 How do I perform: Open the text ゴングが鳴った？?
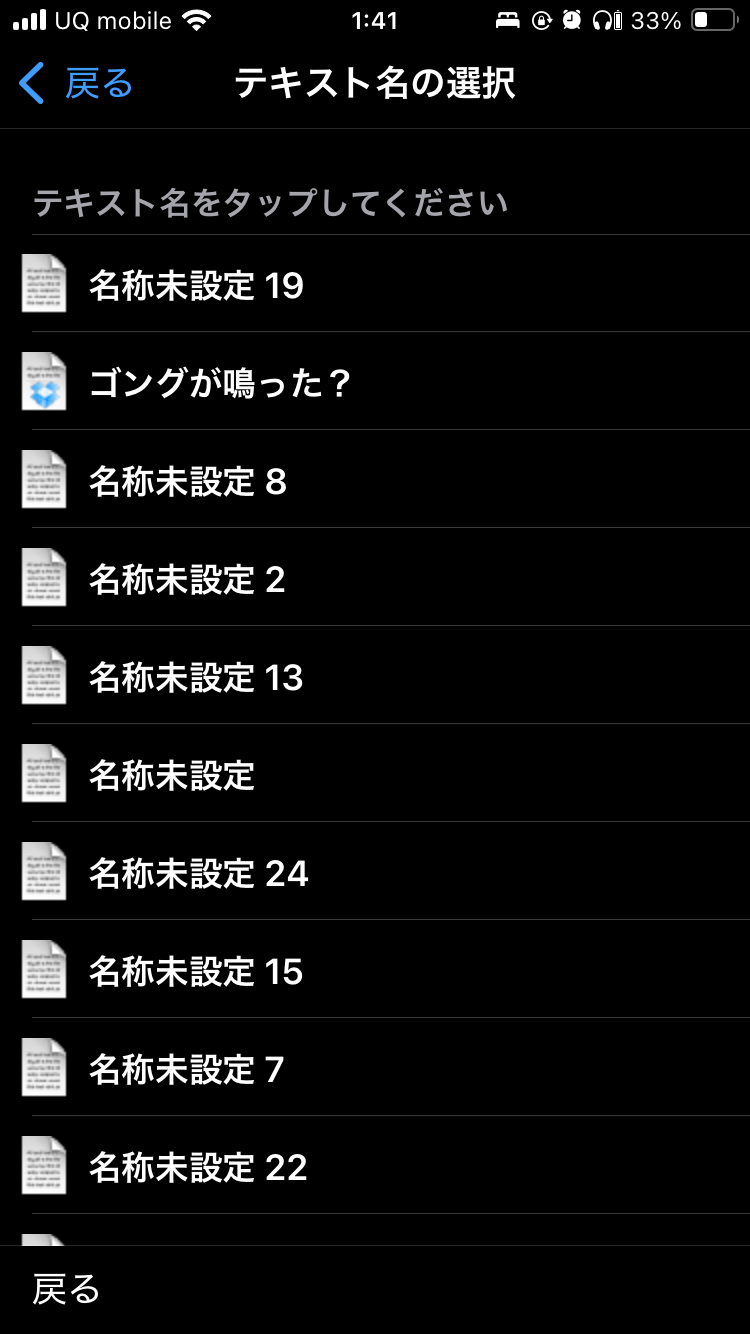click(220, 383)
